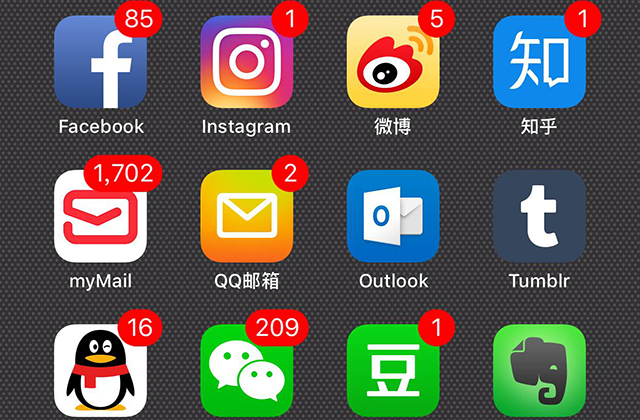This screenshot has height=420, width=640.
Task: Open the Facebook app
Action: (x=100, y=62)
